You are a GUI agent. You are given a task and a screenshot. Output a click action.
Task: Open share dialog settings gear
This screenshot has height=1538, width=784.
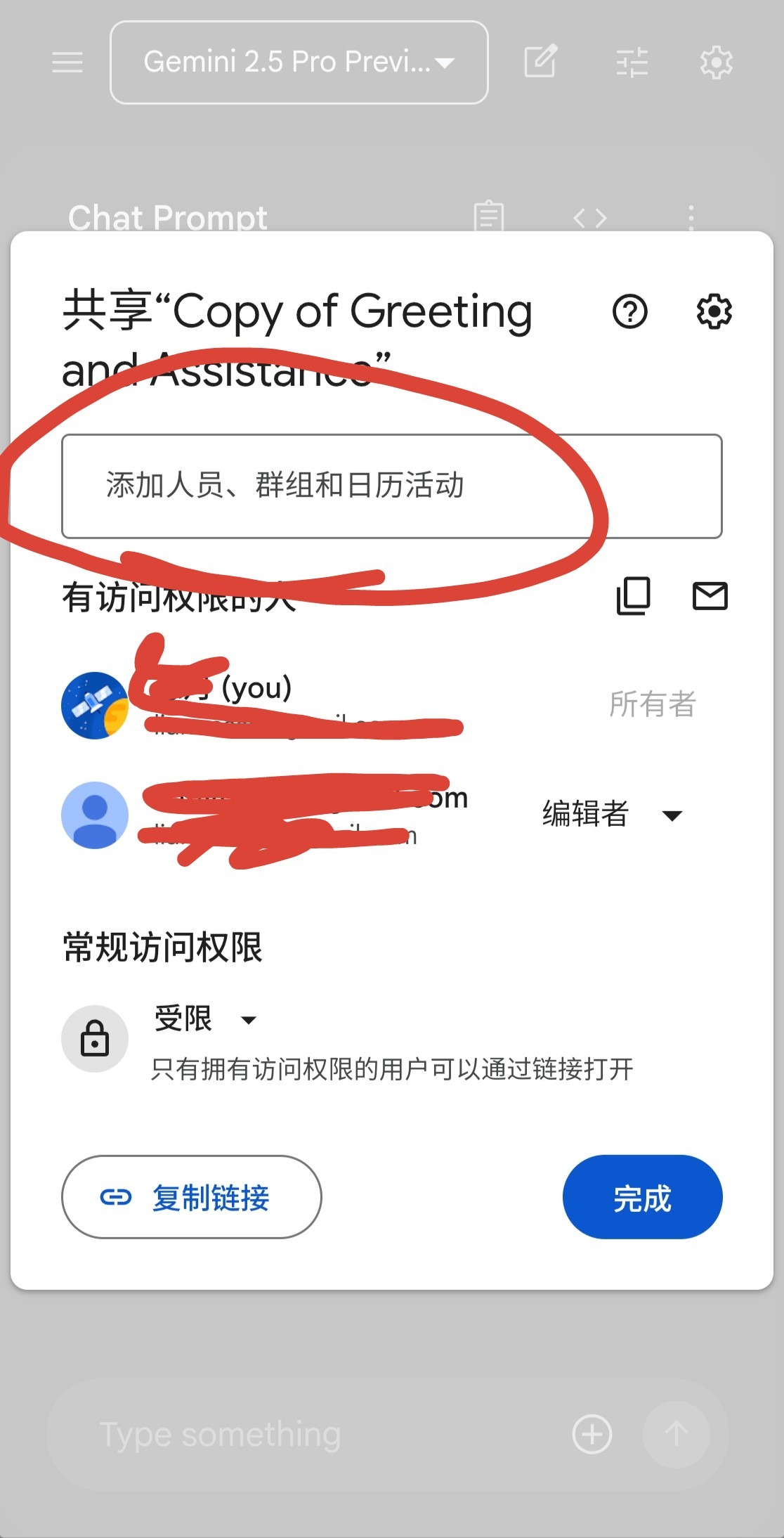point(714,312)
